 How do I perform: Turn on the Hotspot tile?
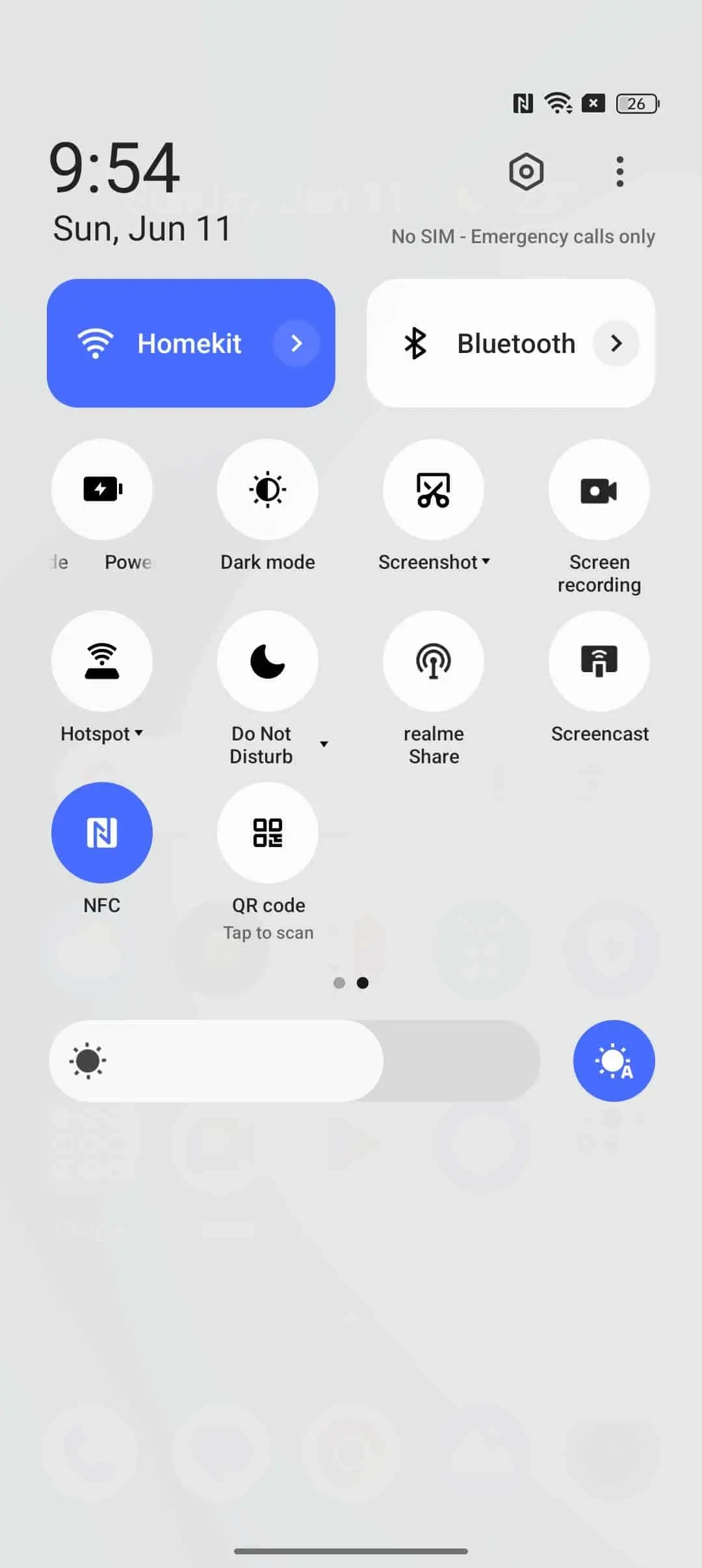tap(102, 661)
